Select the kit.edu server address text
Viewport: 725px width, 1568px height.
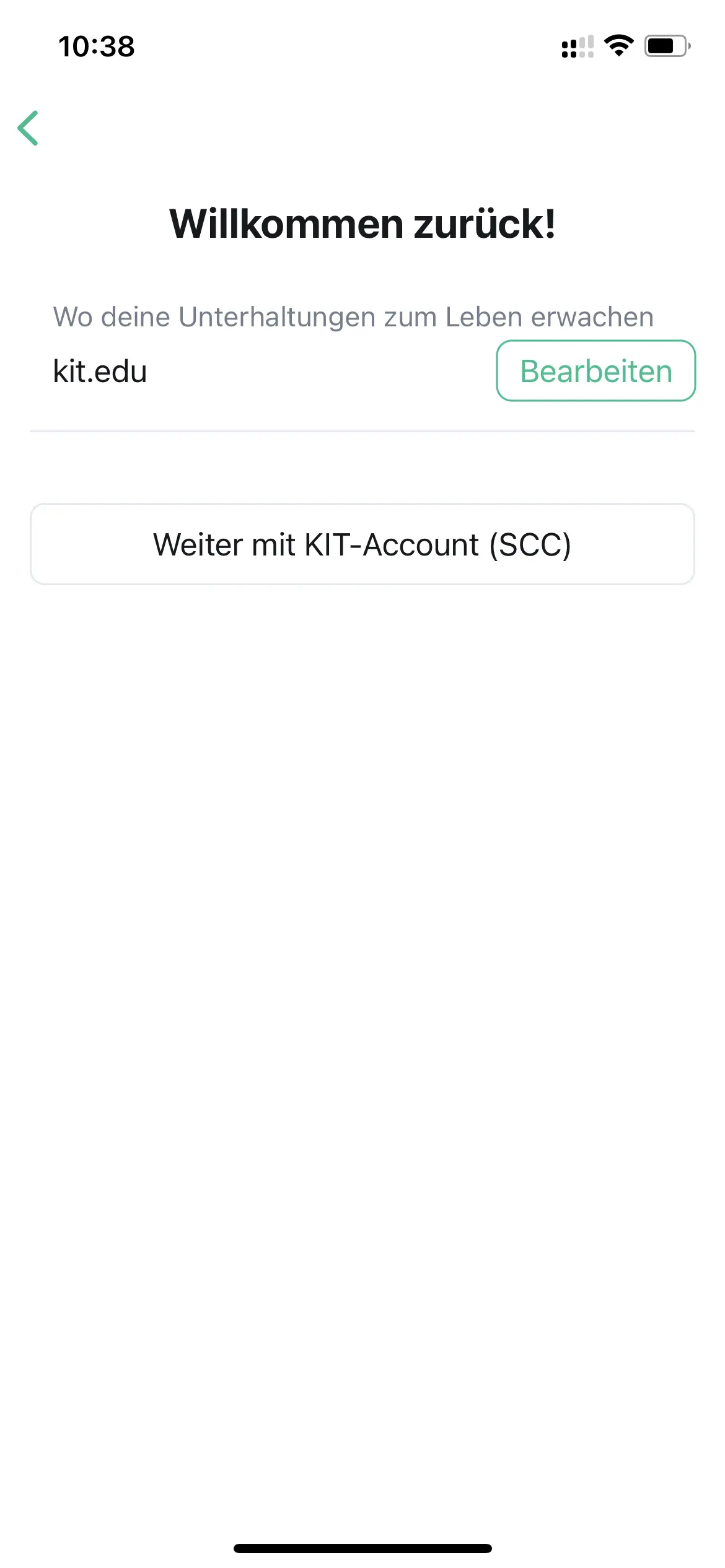[x=100, y=372]
